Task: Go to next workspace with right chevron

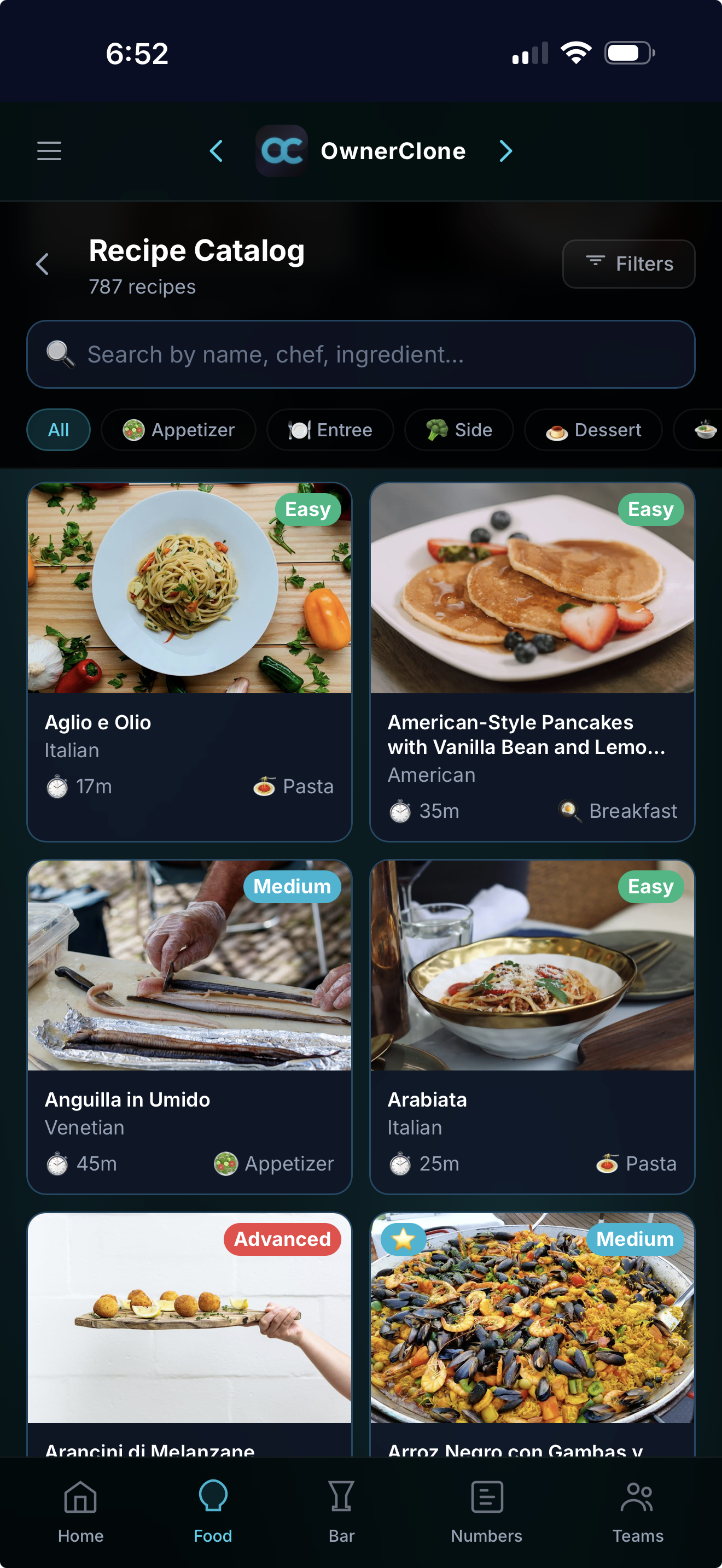Action: 505,151
